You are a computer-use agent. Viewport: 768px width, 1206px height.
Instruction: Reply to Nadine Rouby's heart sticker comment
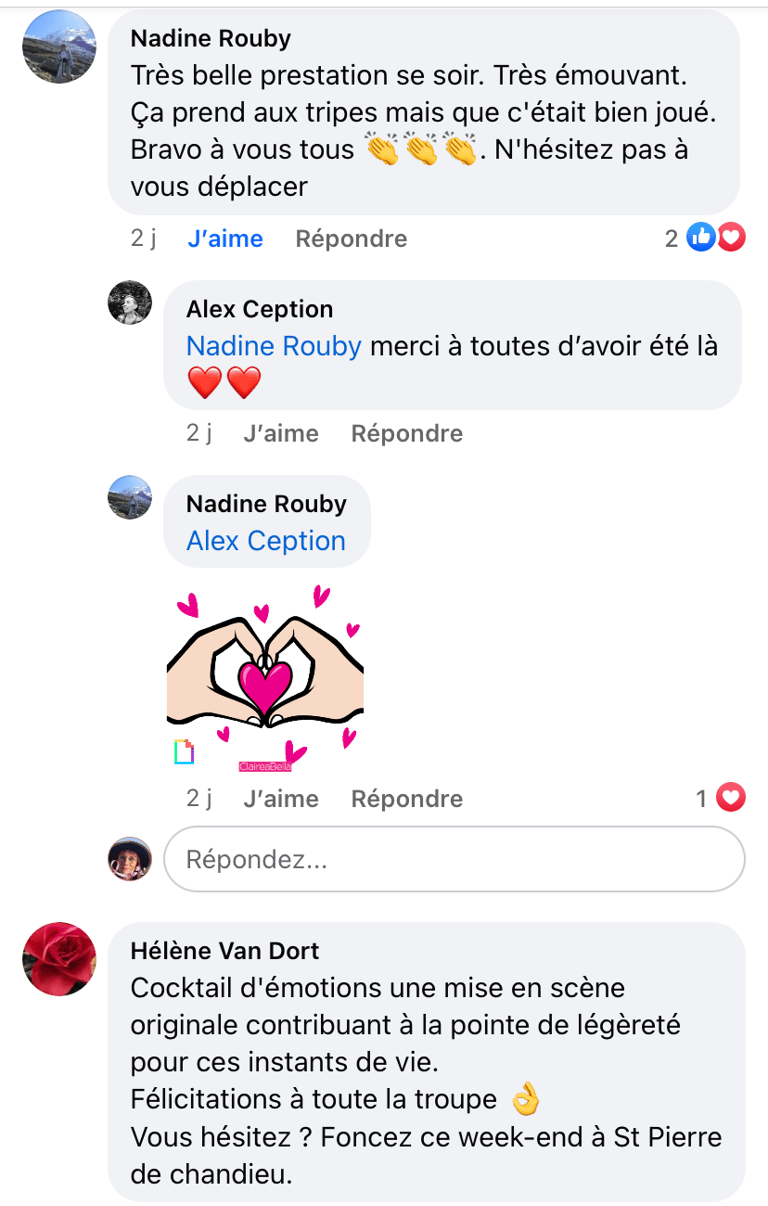point(407,798)
